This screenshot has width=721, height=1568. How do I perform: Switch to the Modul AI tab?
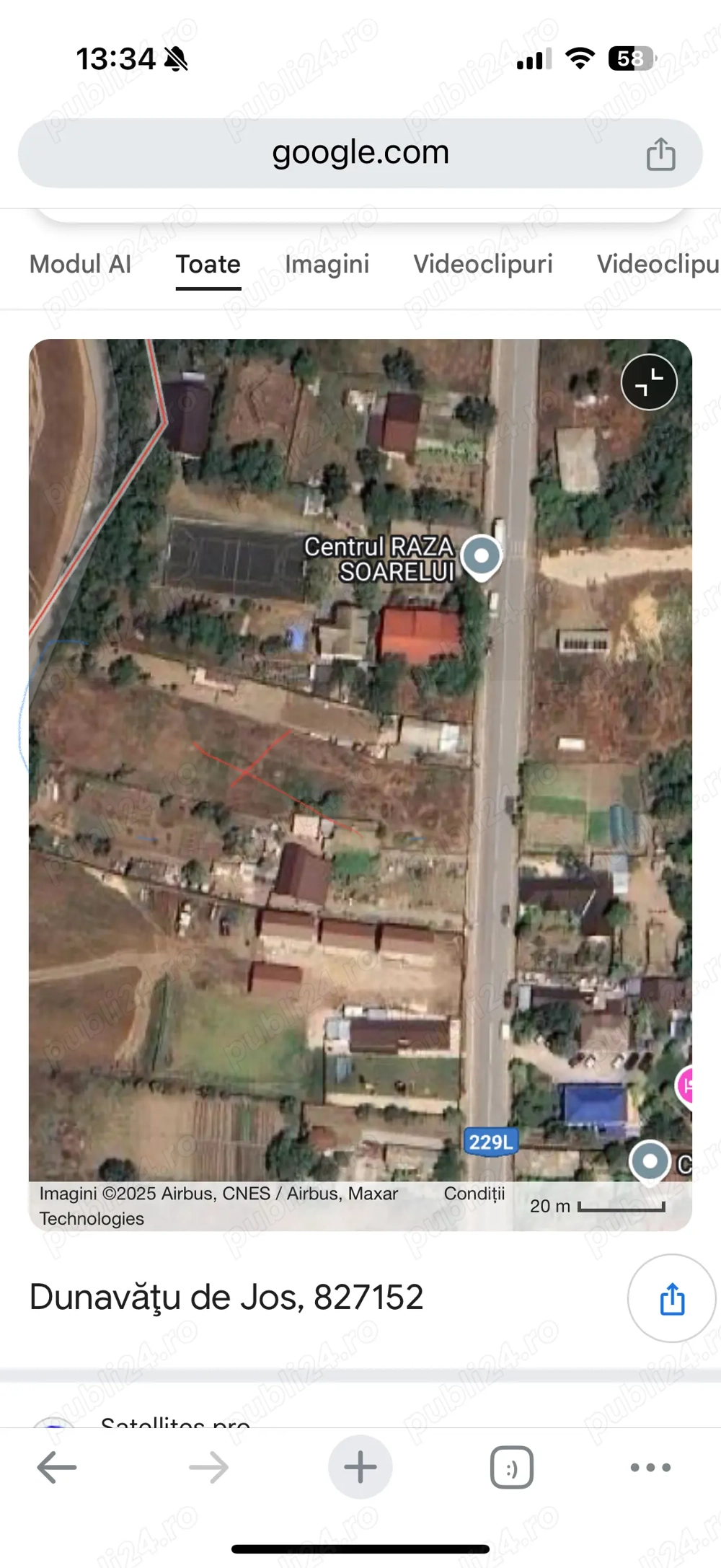coord(80,265)
